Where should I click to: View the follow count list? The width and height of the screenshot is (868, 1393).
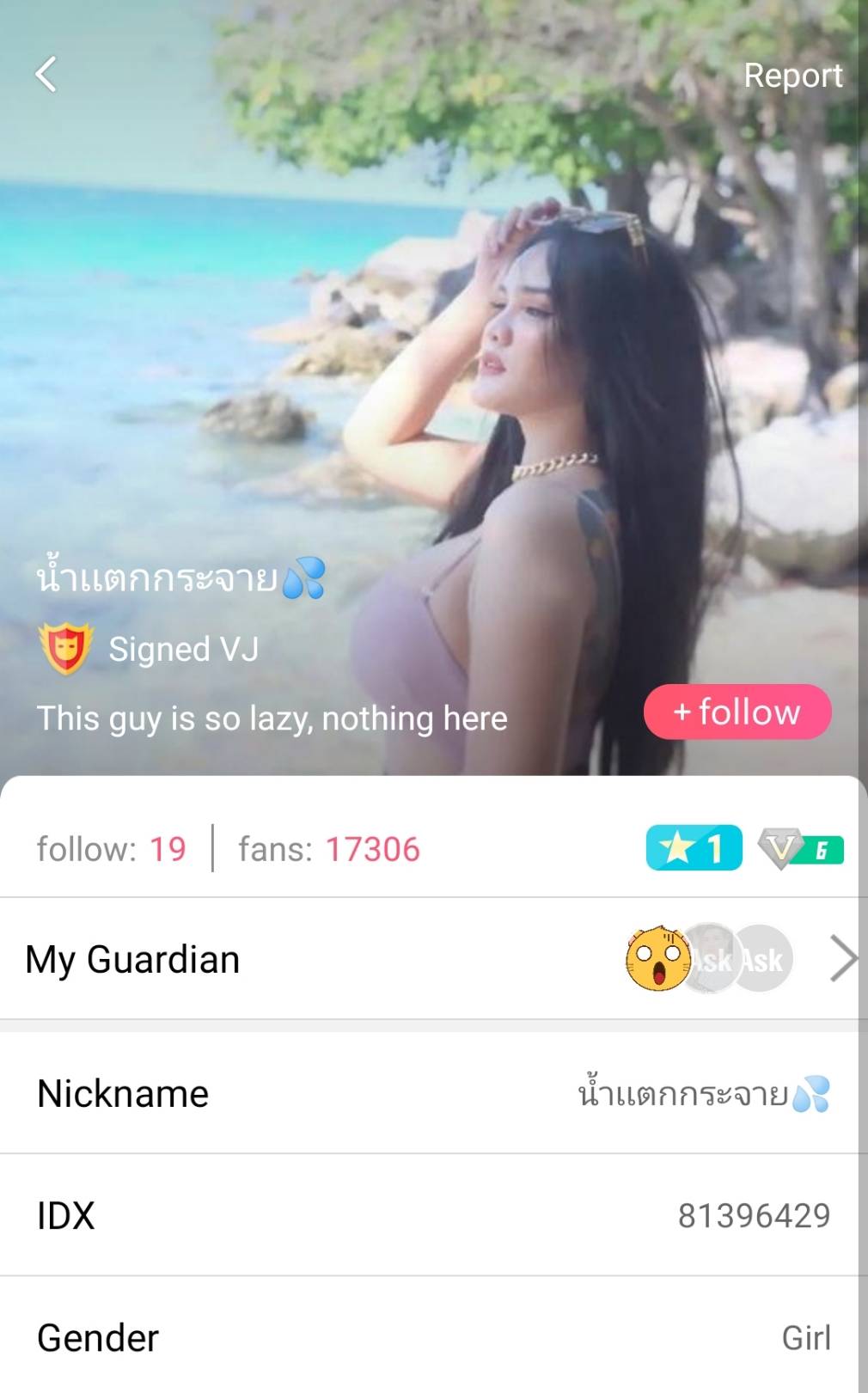[x=112, y=849]
